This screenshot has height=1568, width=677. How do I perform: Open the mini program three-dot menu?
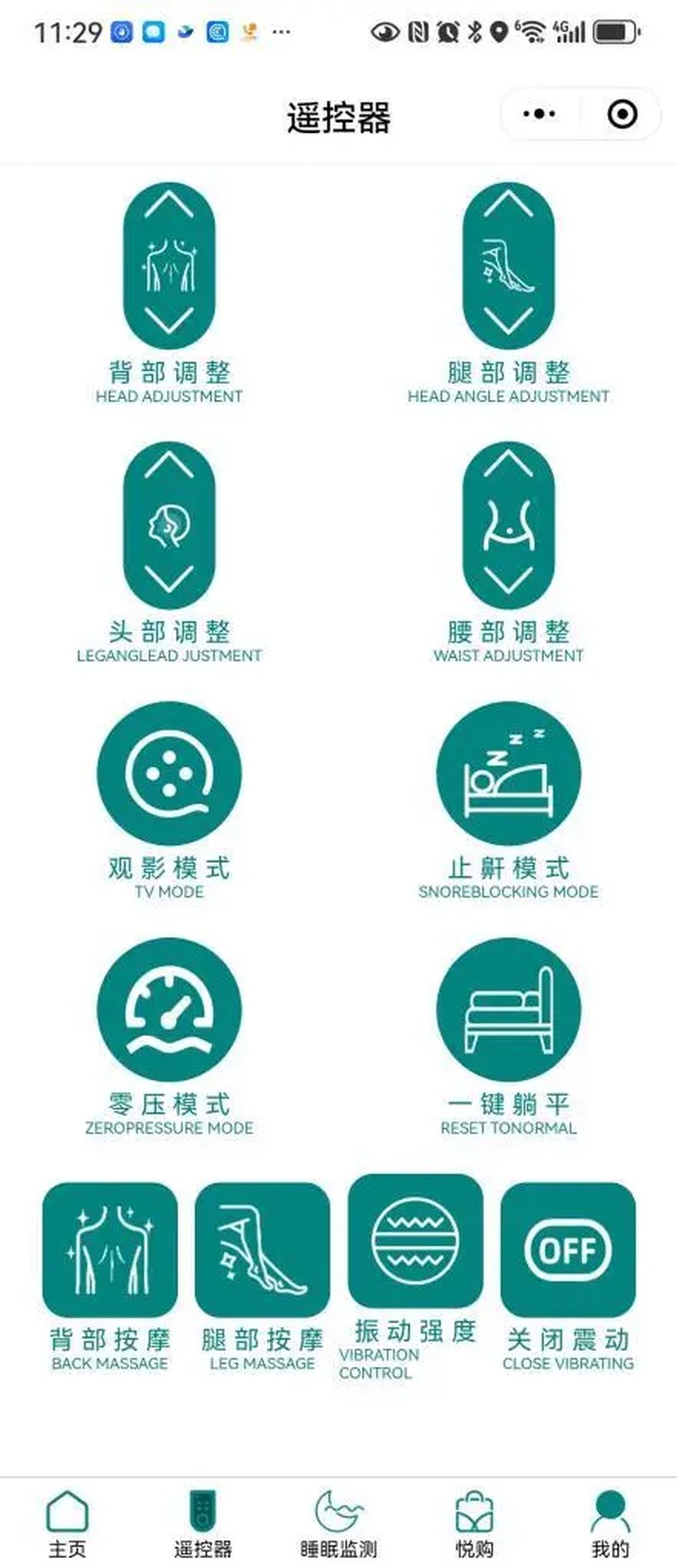[x=540, y=113]
